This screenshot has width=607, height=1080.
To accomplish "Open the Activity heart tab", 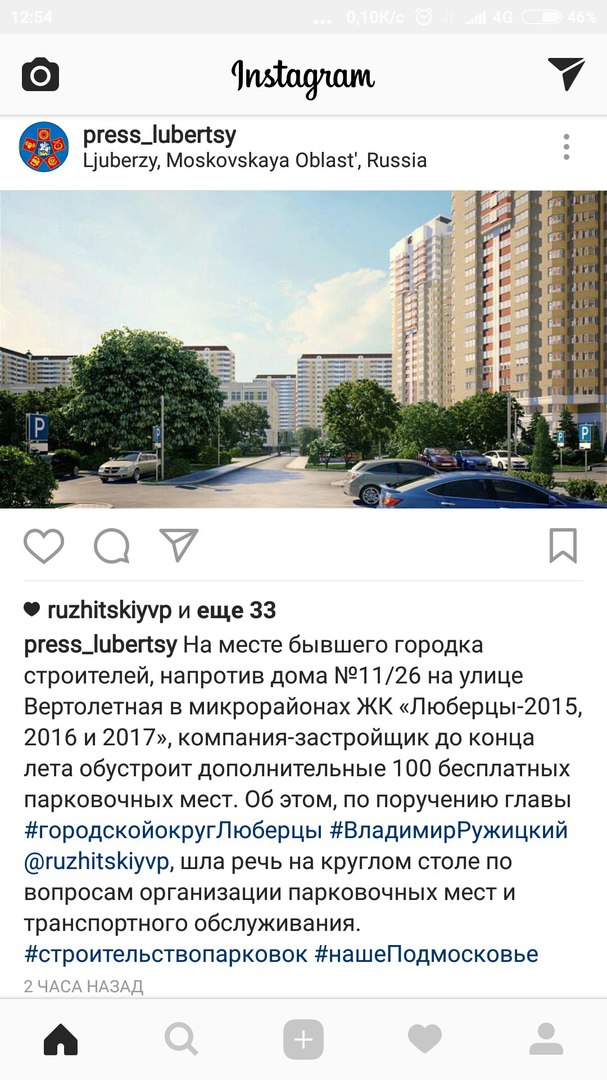I will tap(424, 1040).
